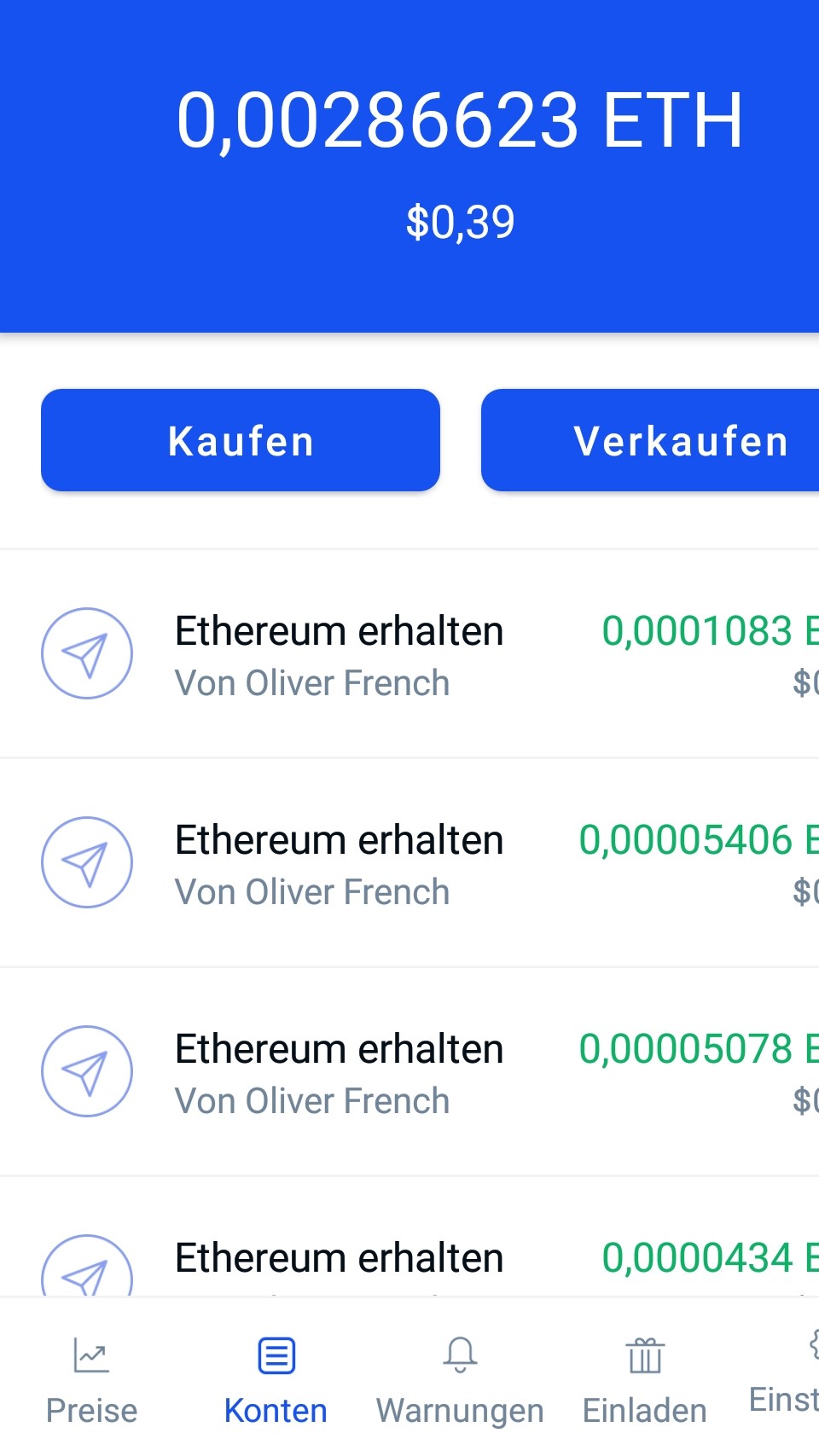The height and width of the screenshot is (1456, 819).
Task: Switch to the Preise tab
Action: click(91, 1377)
